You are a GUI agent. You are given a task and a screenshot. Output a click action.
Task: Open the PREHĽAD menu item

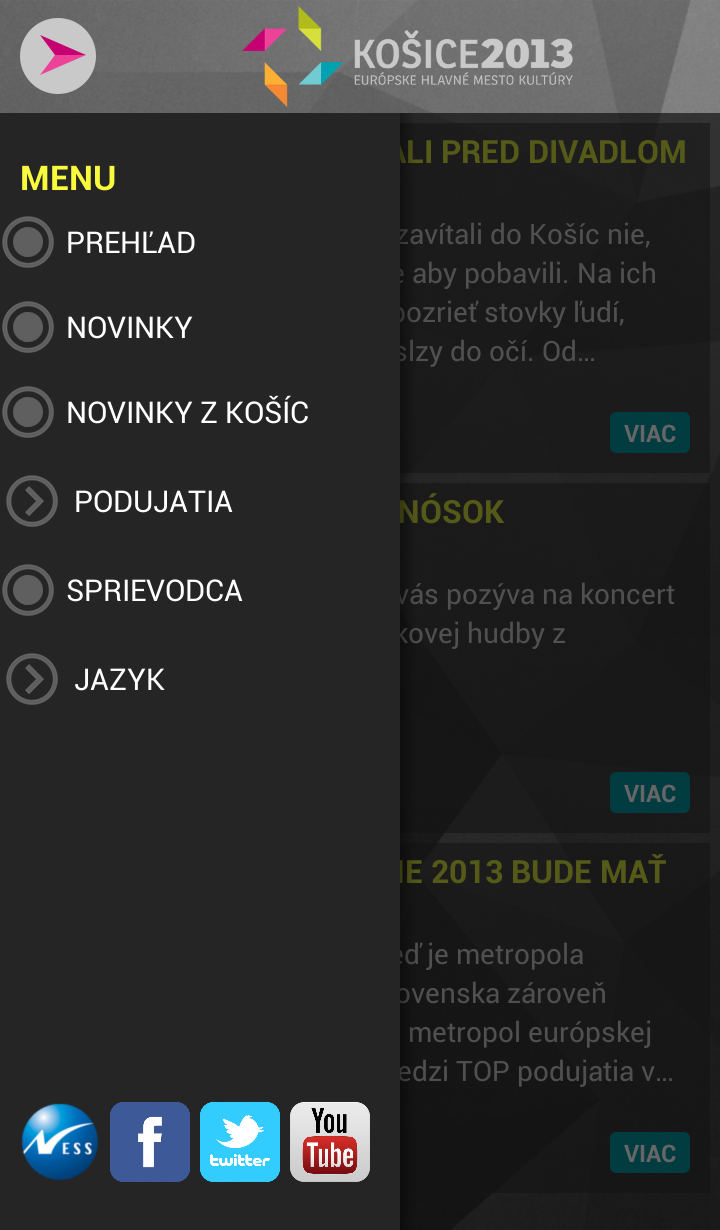[x=130, y=243]
